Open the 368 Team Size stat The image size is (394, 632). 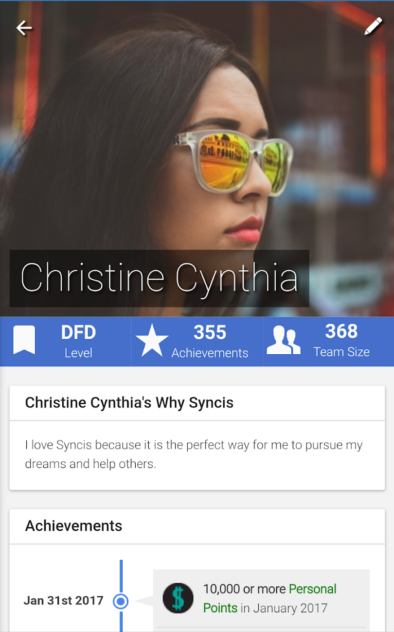coord(328,341)
